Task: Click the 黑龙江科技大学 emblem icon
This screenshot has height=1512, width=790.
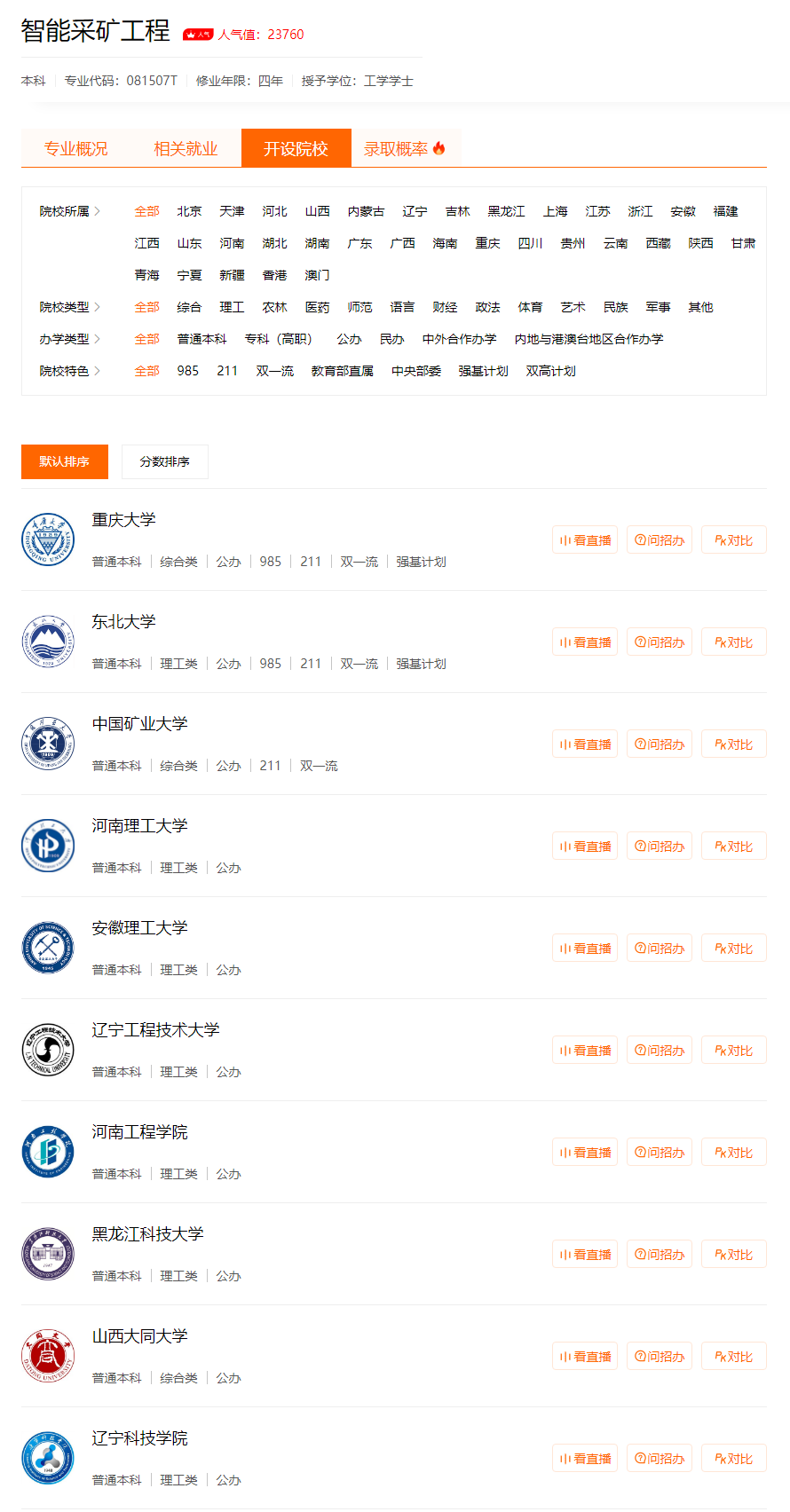Action: point(48,1254)
